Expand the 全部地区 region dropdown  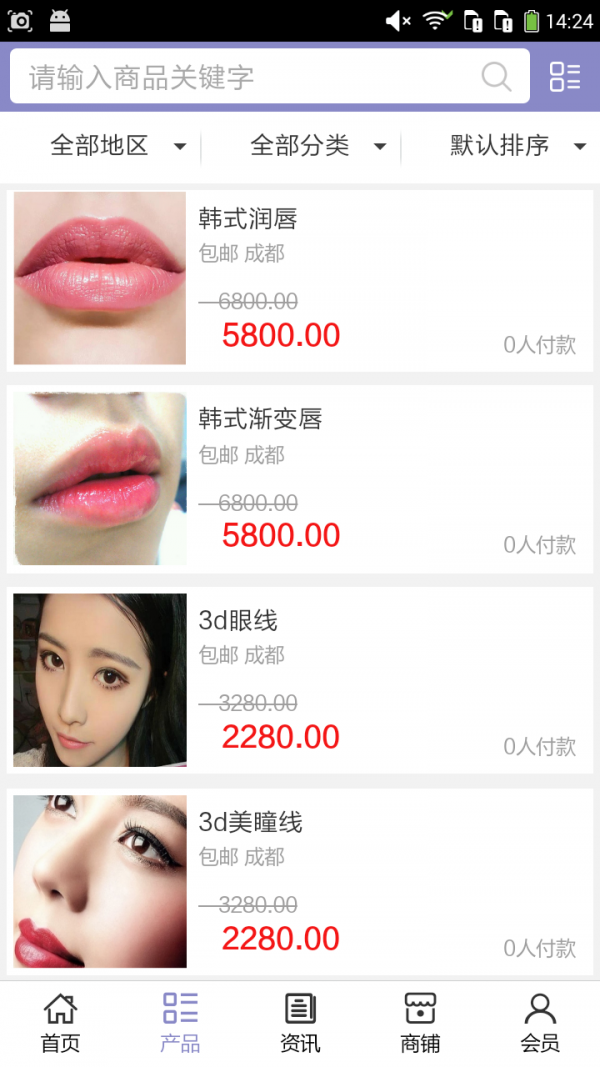118,146
